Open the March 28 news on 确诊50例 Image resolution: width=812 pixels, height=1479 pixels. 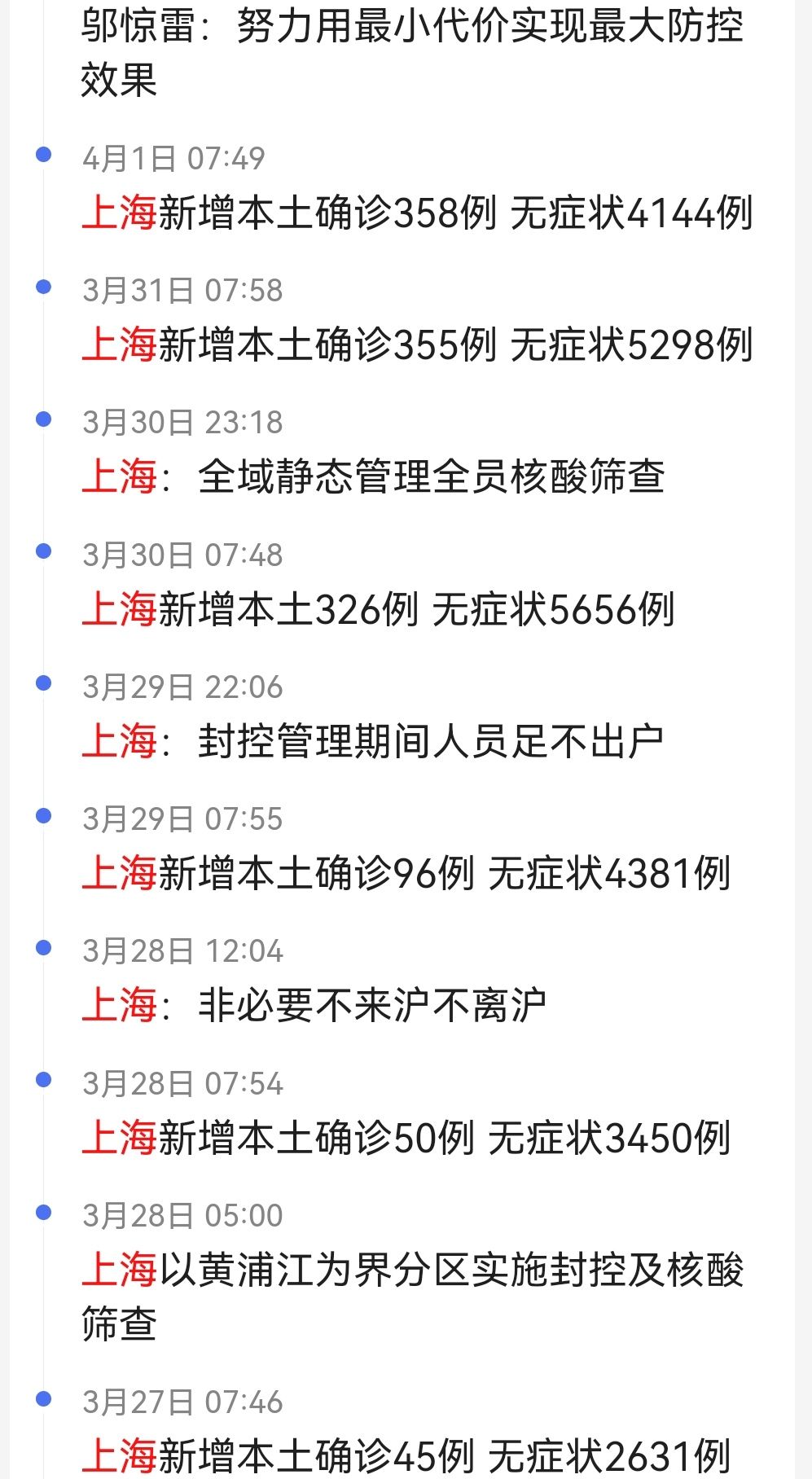(406, 1138)
